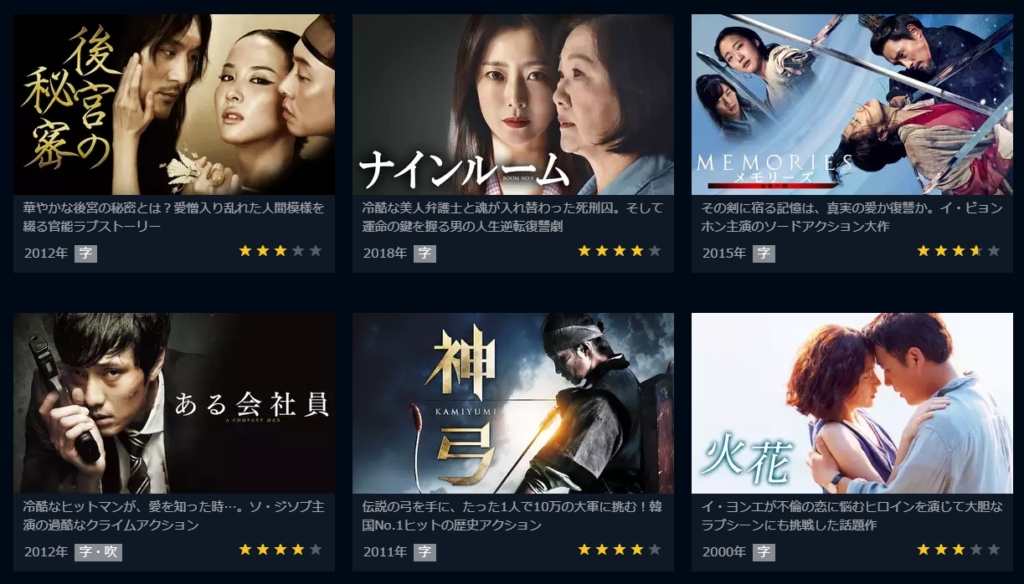View the 神弓 KAMIYUMI movie card
1024x584 pixels.
point(513,403)
